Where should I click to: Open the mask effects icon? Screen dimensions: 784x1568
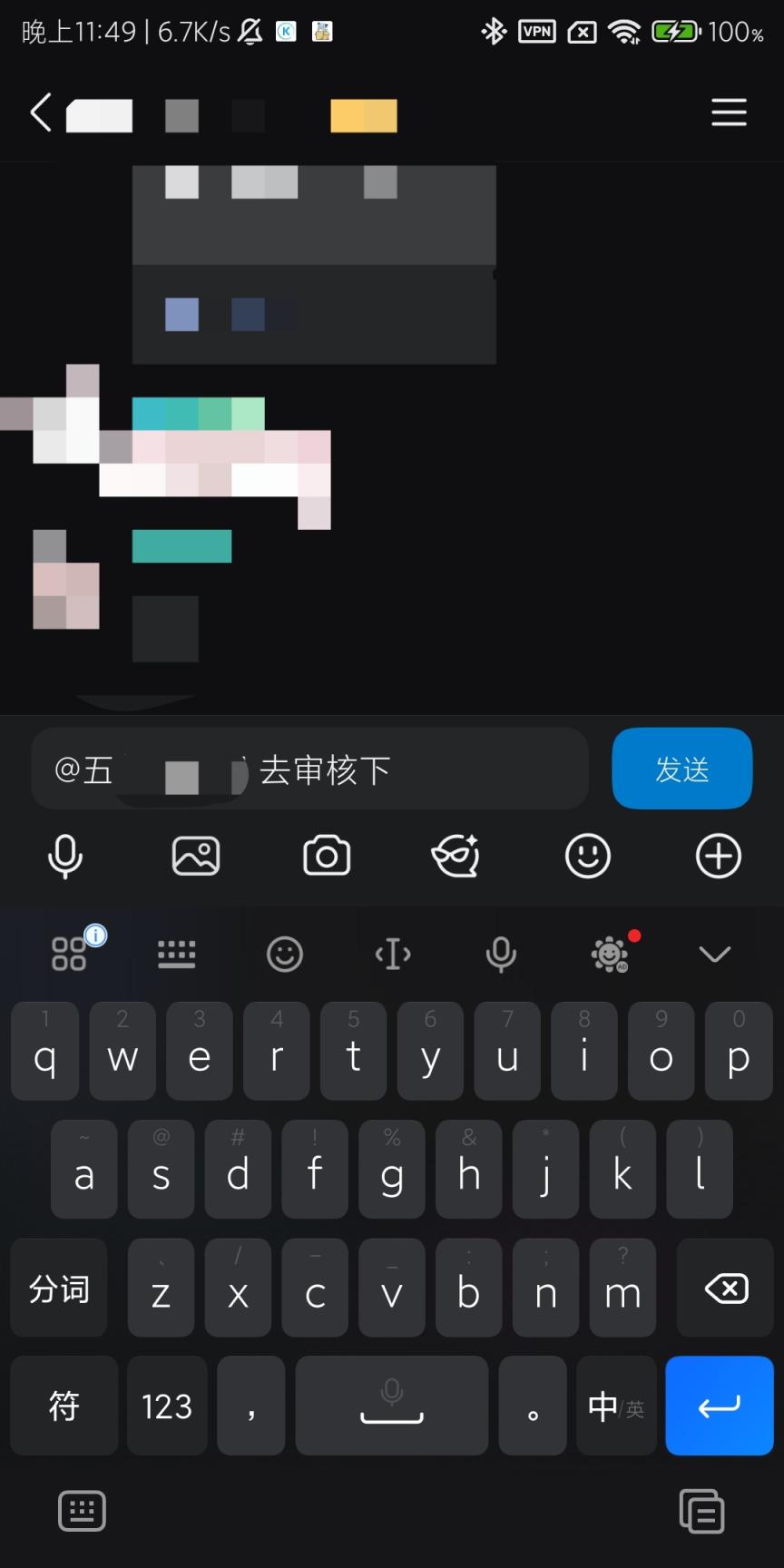[456, 856]
